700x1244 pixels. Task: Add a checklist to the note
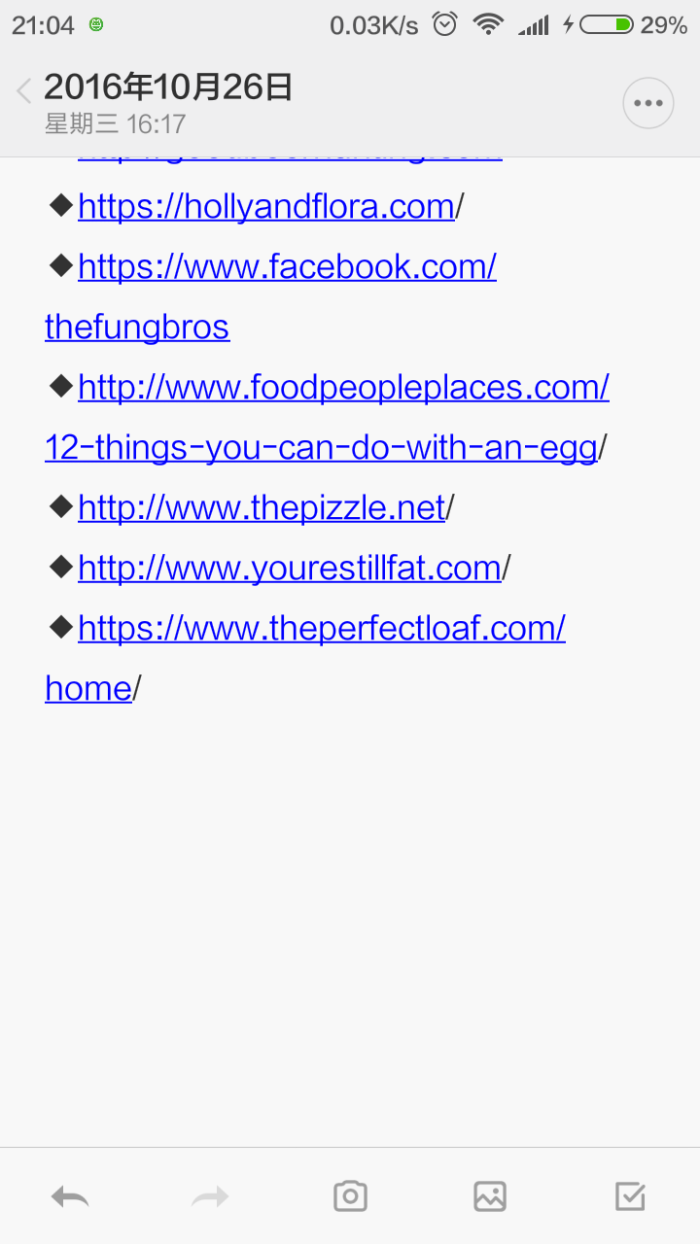(x=630, y=1196)
